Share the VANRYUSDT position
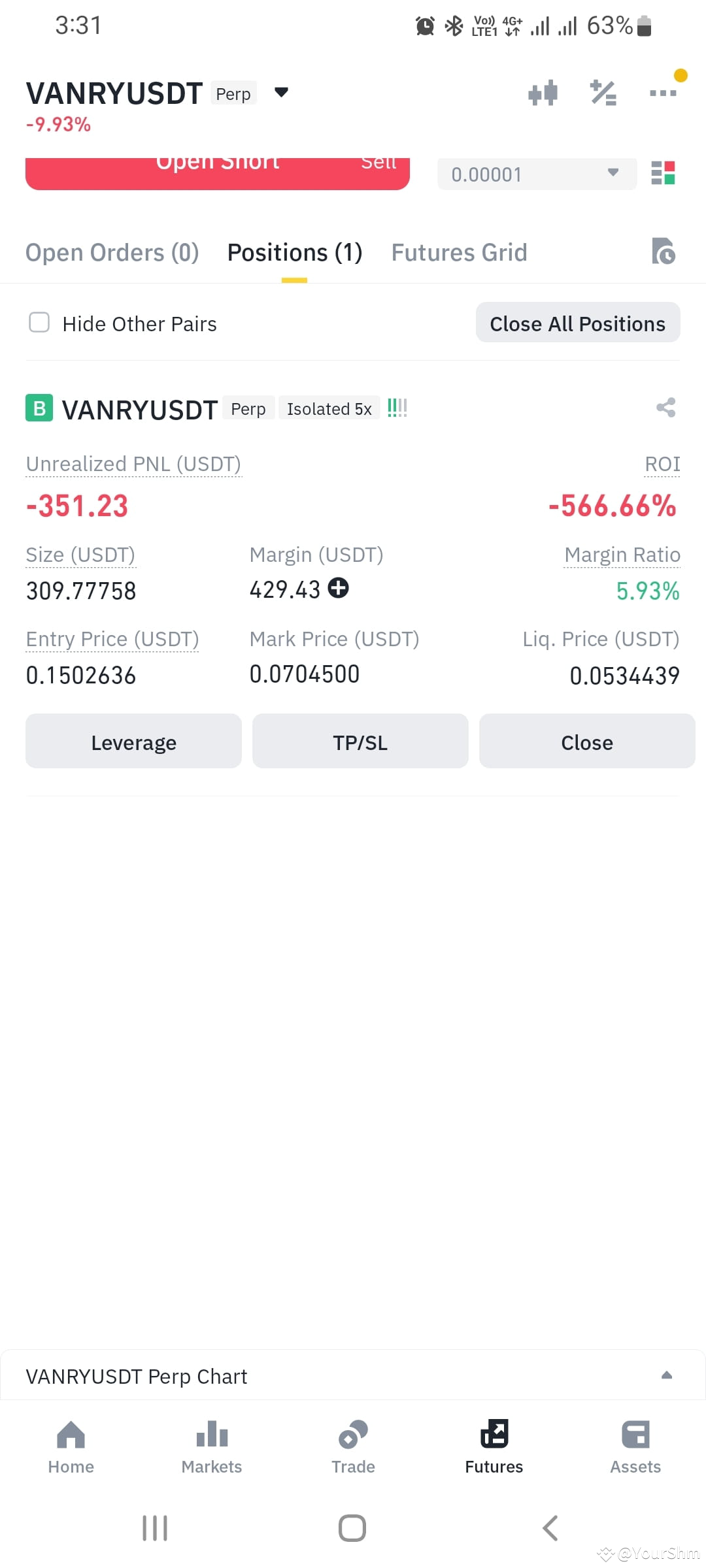 (665, 408)
